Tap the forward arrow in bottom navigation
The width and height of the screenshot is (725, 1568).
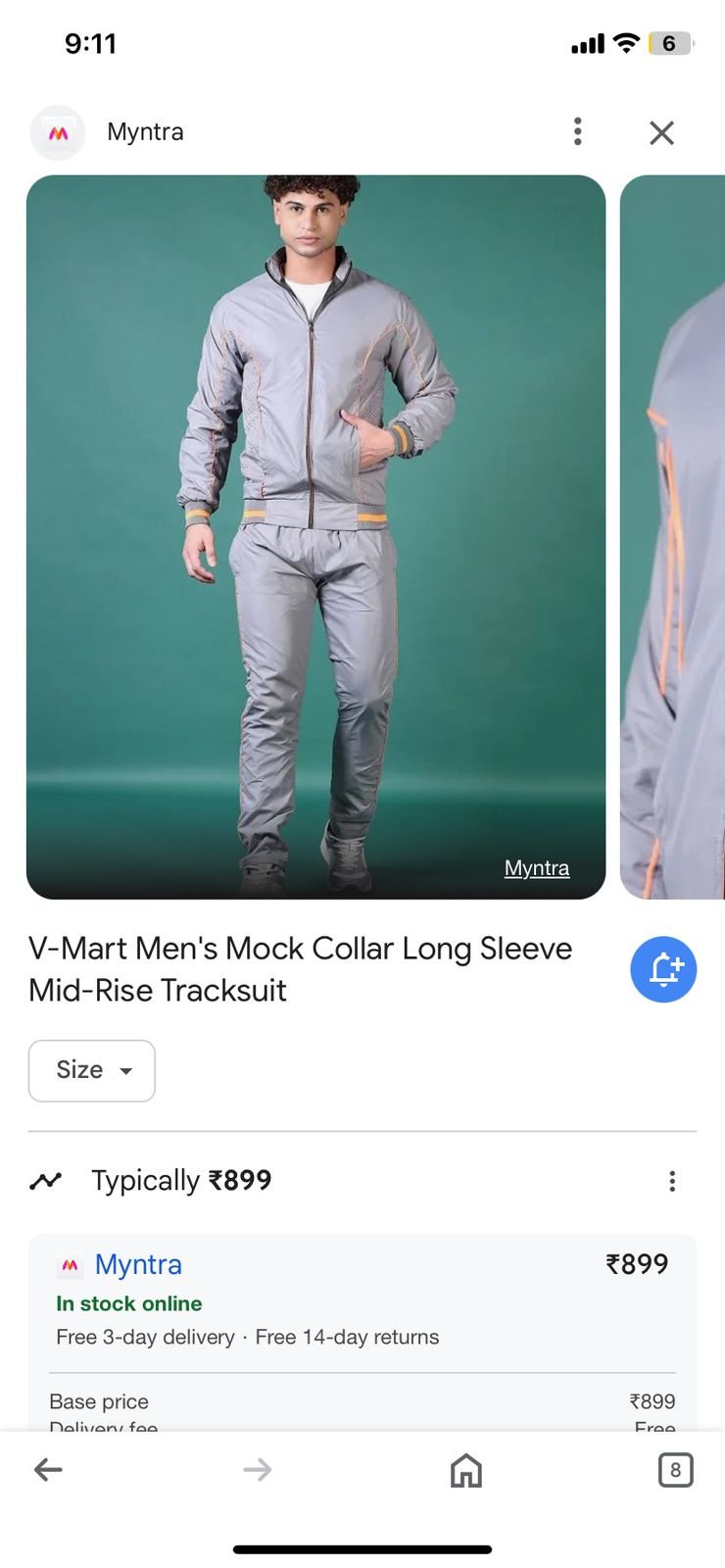pyautogui.click(x=257, y=1469)
